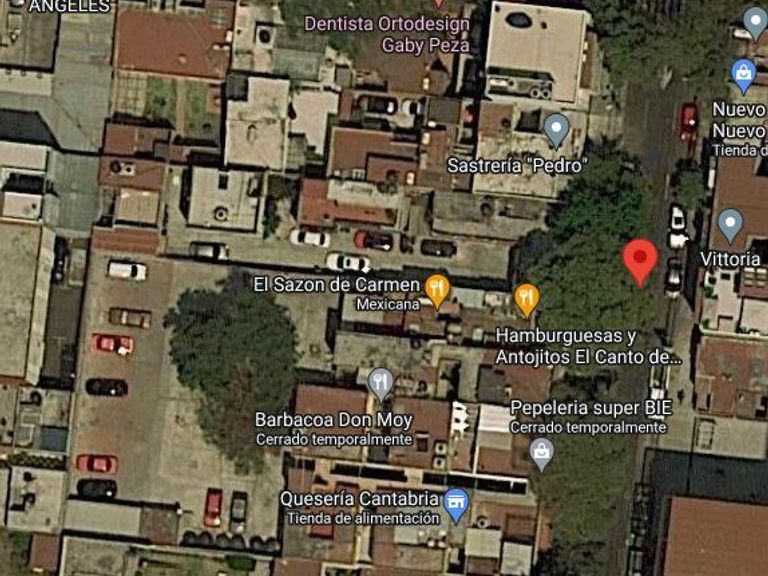
Task: Open the Dentista Ortodesign Gaby Peza label
Action: 387,34
